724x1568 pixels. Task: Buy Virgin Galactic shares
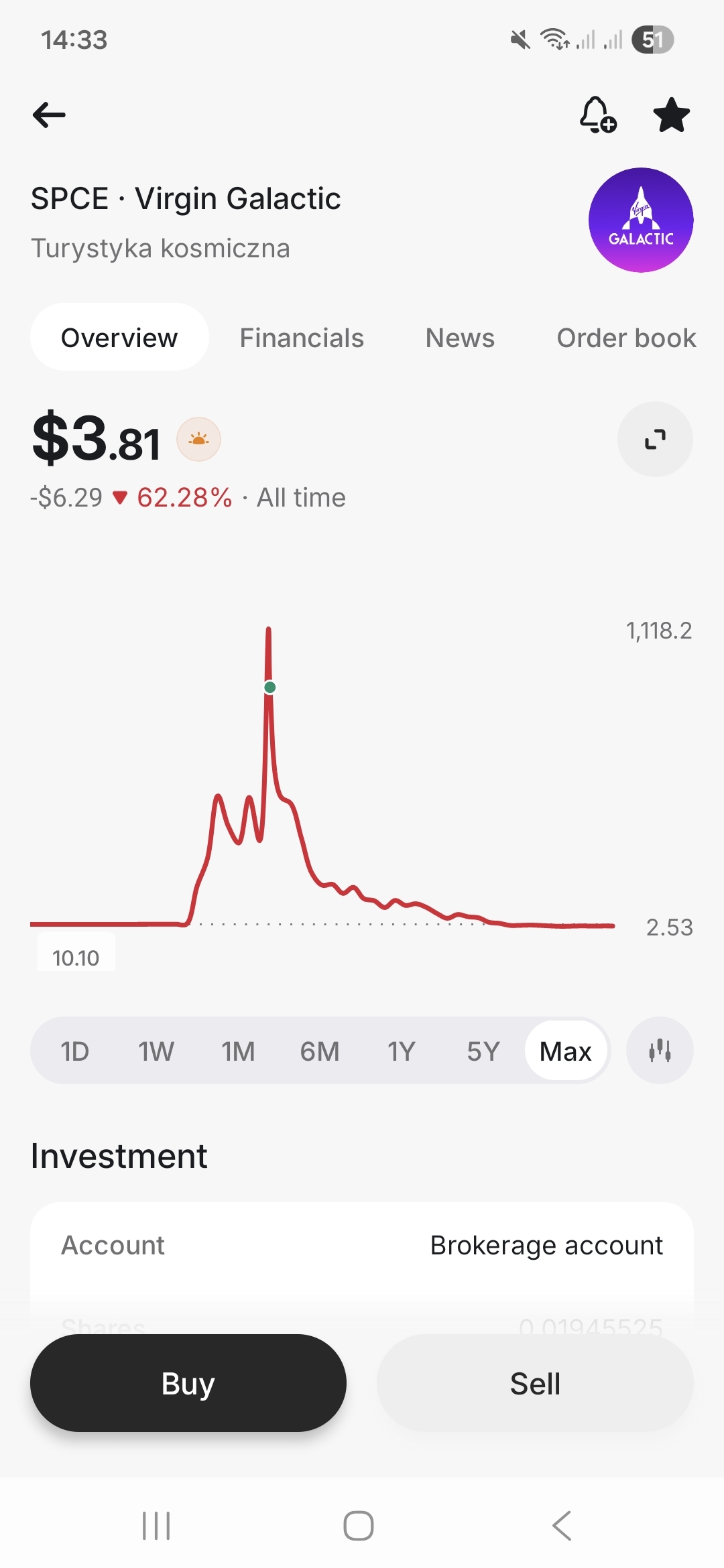188,1383
